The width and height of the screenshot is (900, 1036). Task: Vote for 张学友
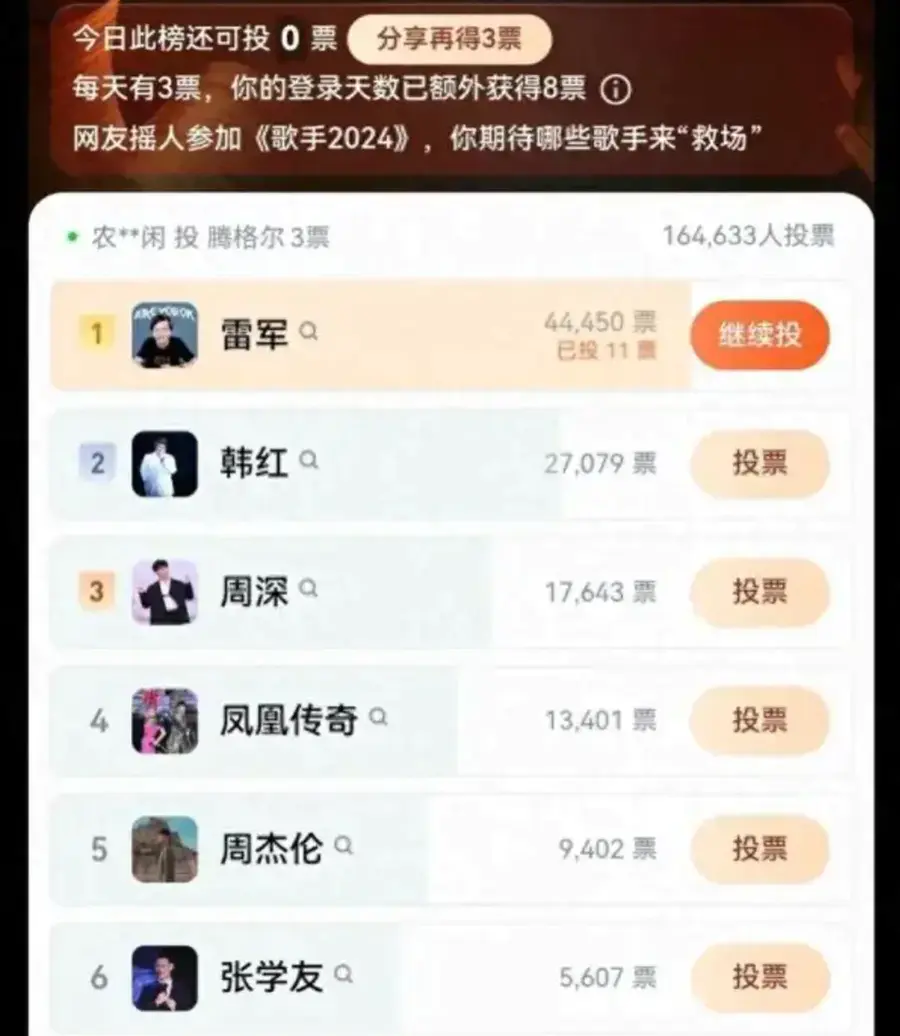(x=760, y=976)
